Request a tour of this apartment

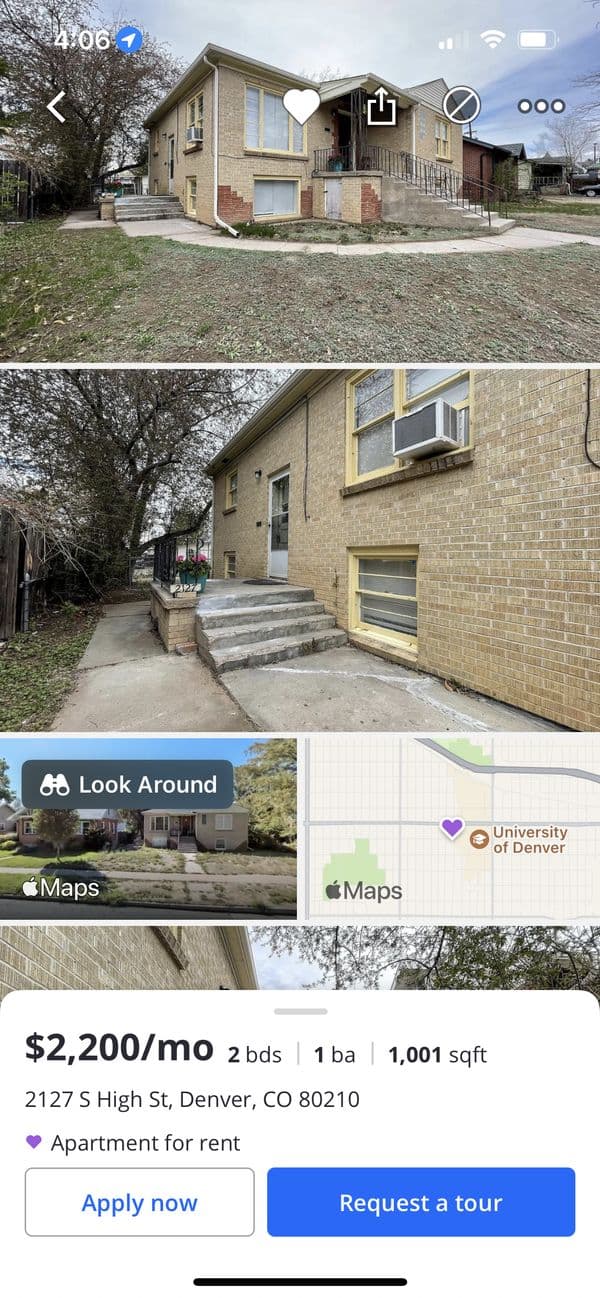(x=420, y=1202)
